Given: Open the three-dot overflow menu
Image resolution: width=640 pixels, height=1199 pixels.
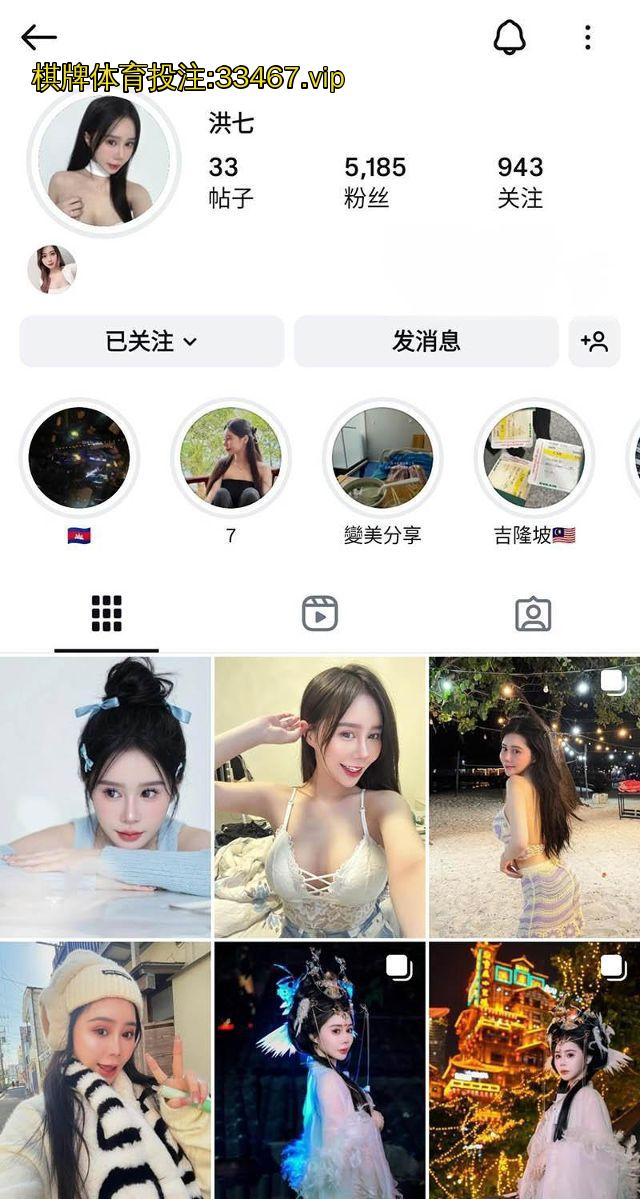Looking at the screenshot, I should tap(587, 38).
